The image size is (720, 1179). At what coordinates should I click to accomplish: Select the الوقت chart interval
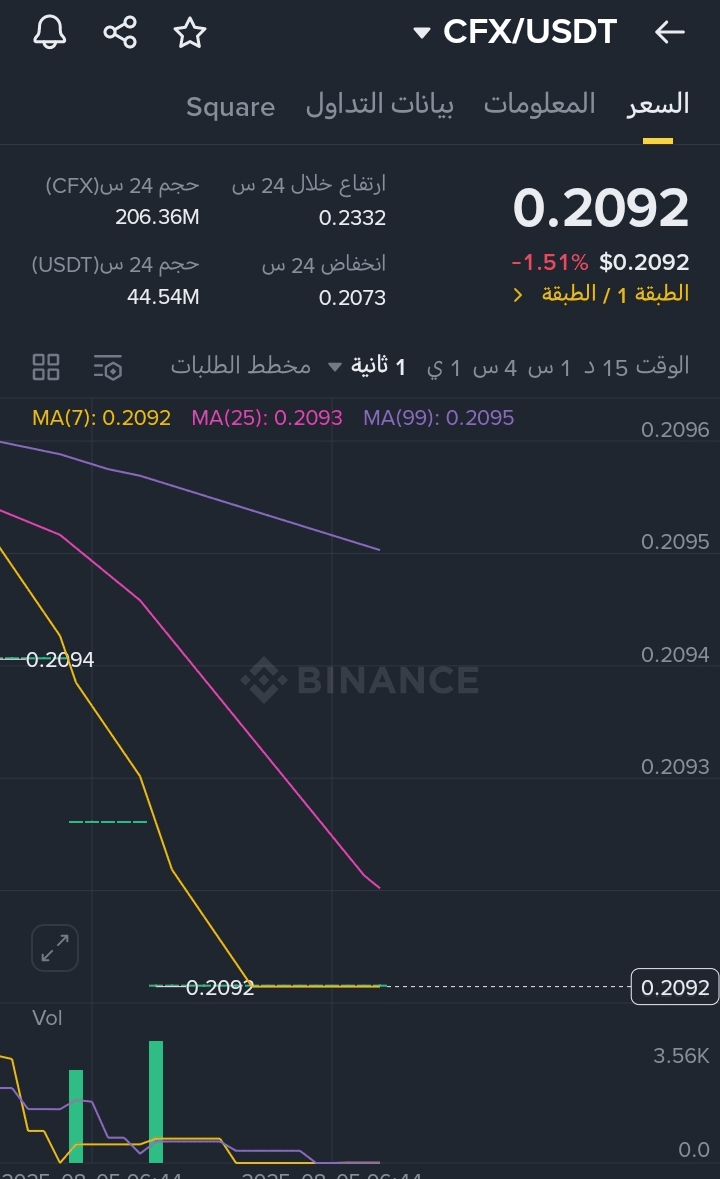coord(662,366)
